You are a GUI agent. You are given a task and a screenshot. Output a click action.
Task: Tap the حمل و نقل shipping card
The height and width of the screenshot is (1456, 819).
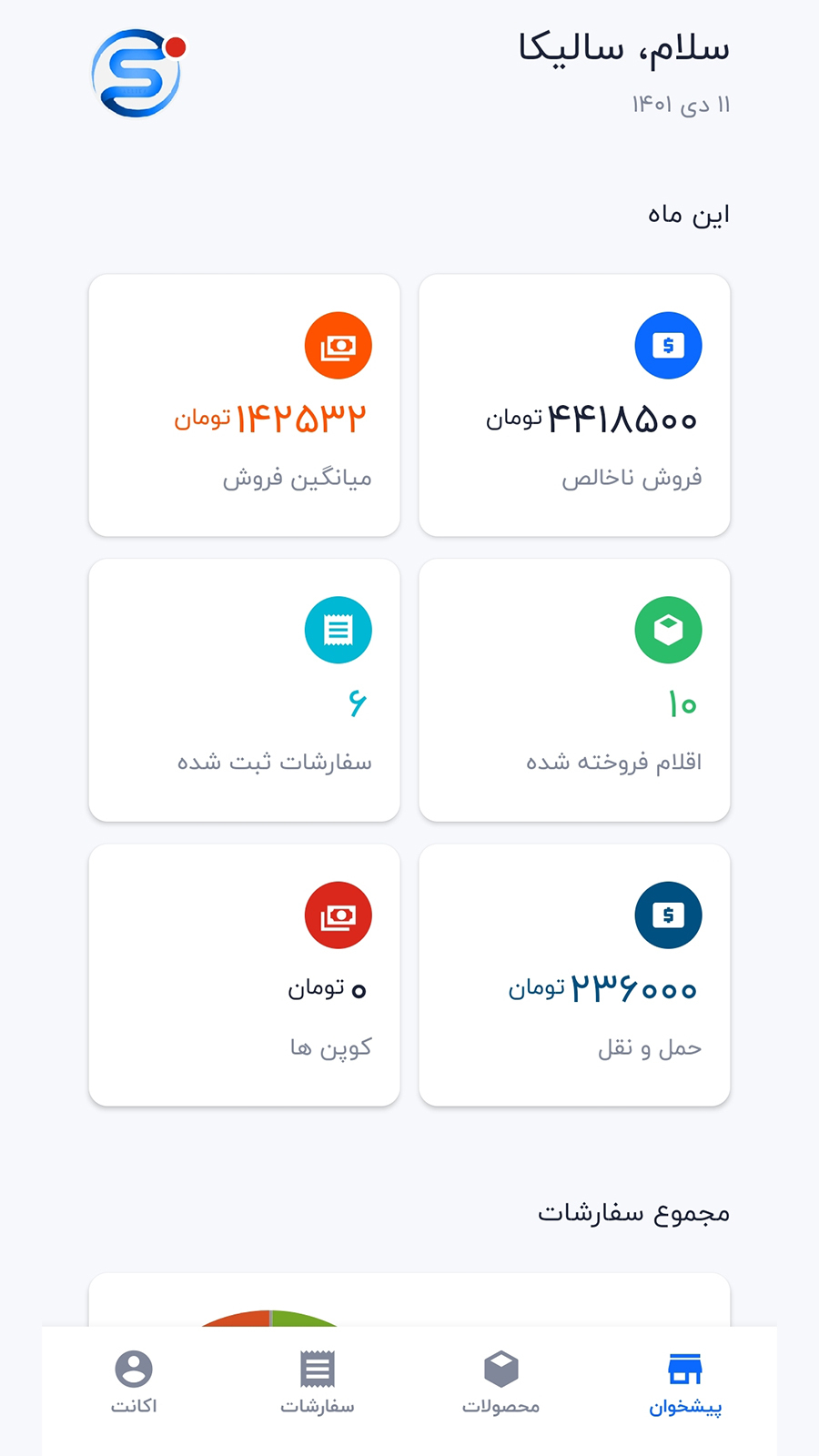point(573,976)
